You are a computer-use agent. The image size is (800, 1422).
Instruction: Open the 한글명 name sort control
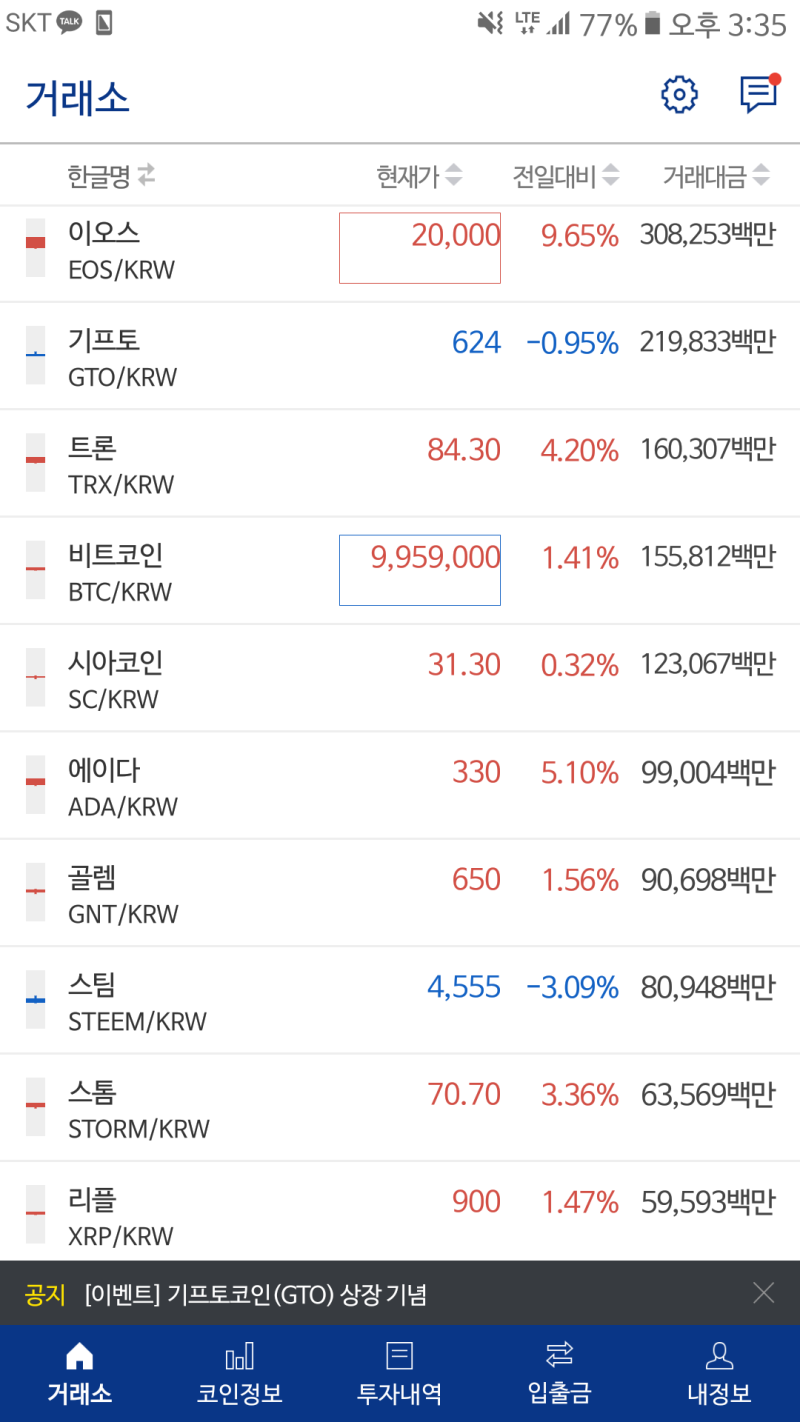pyautogui.click(x=110, y=175)
